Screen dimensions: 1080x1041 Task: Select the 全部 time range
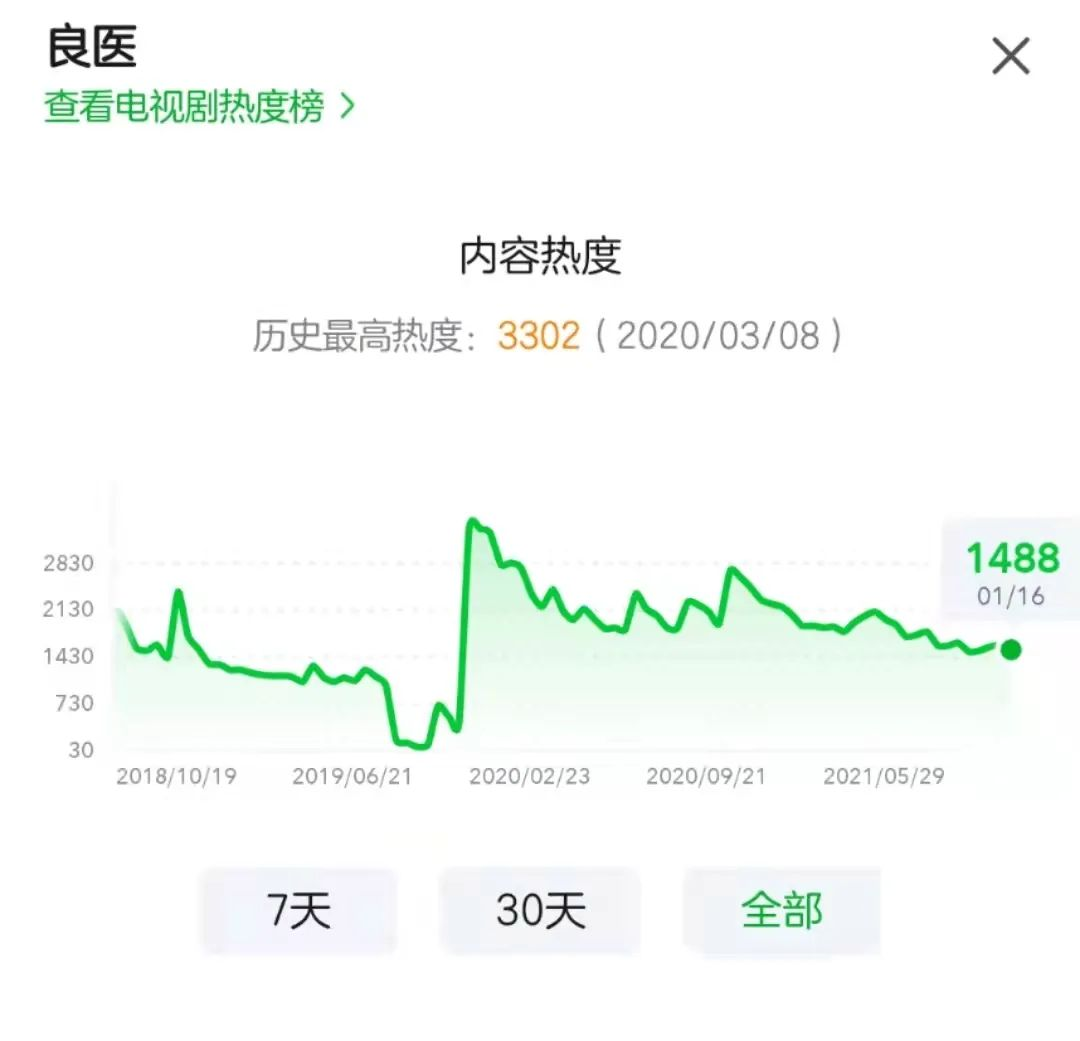pos(782,910)
